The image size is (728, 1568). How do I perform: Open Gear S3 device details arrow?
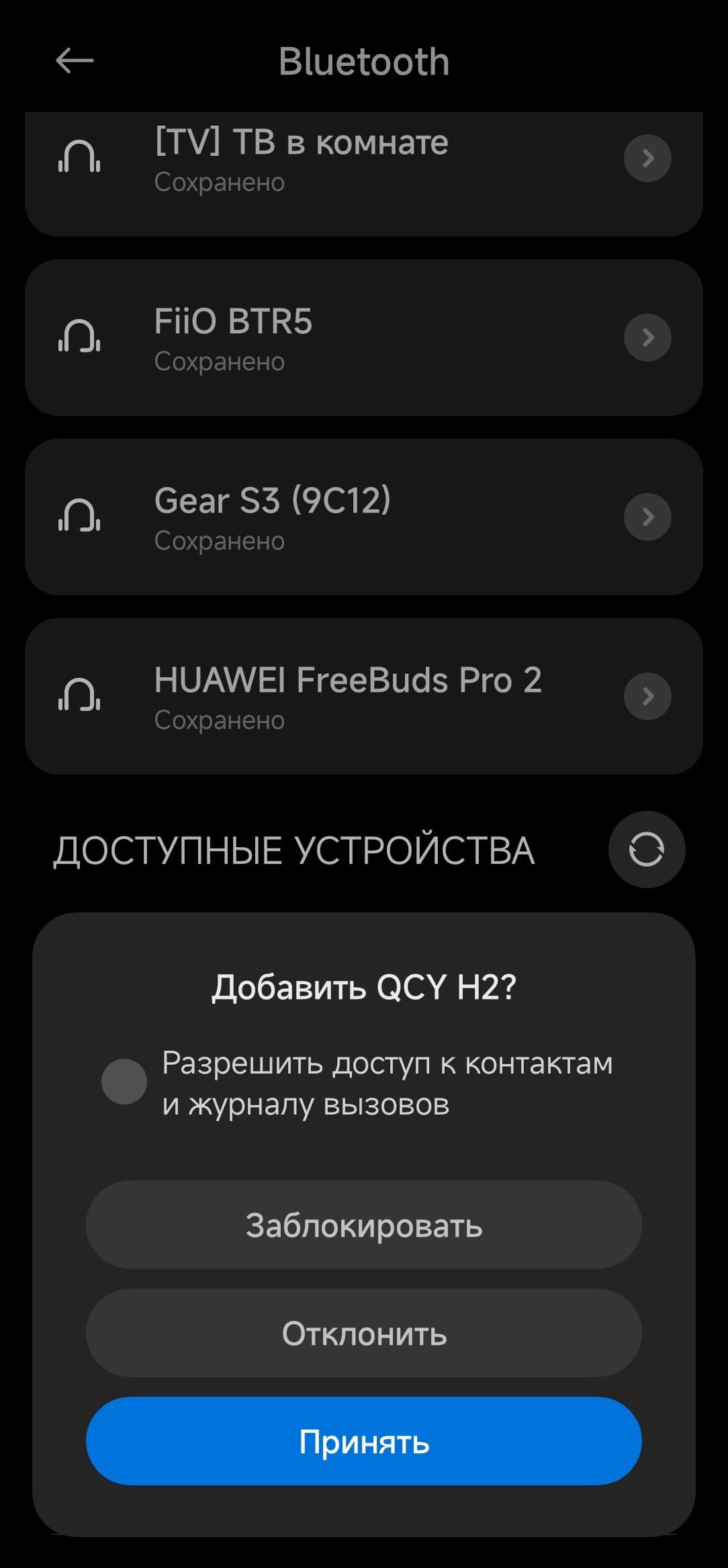tap(647, 517)
